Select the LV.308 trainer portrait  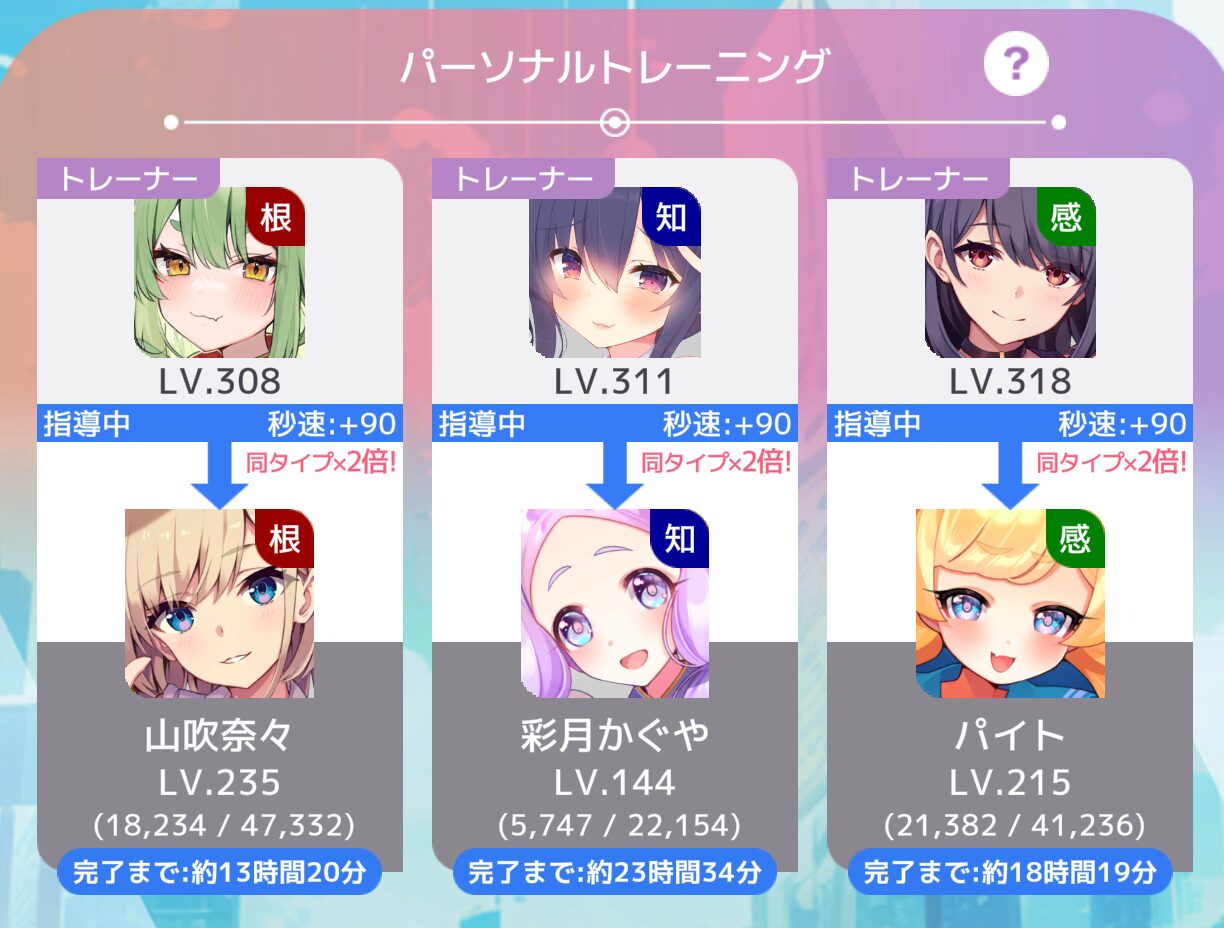pyautogui.click(x=219, y=273)
